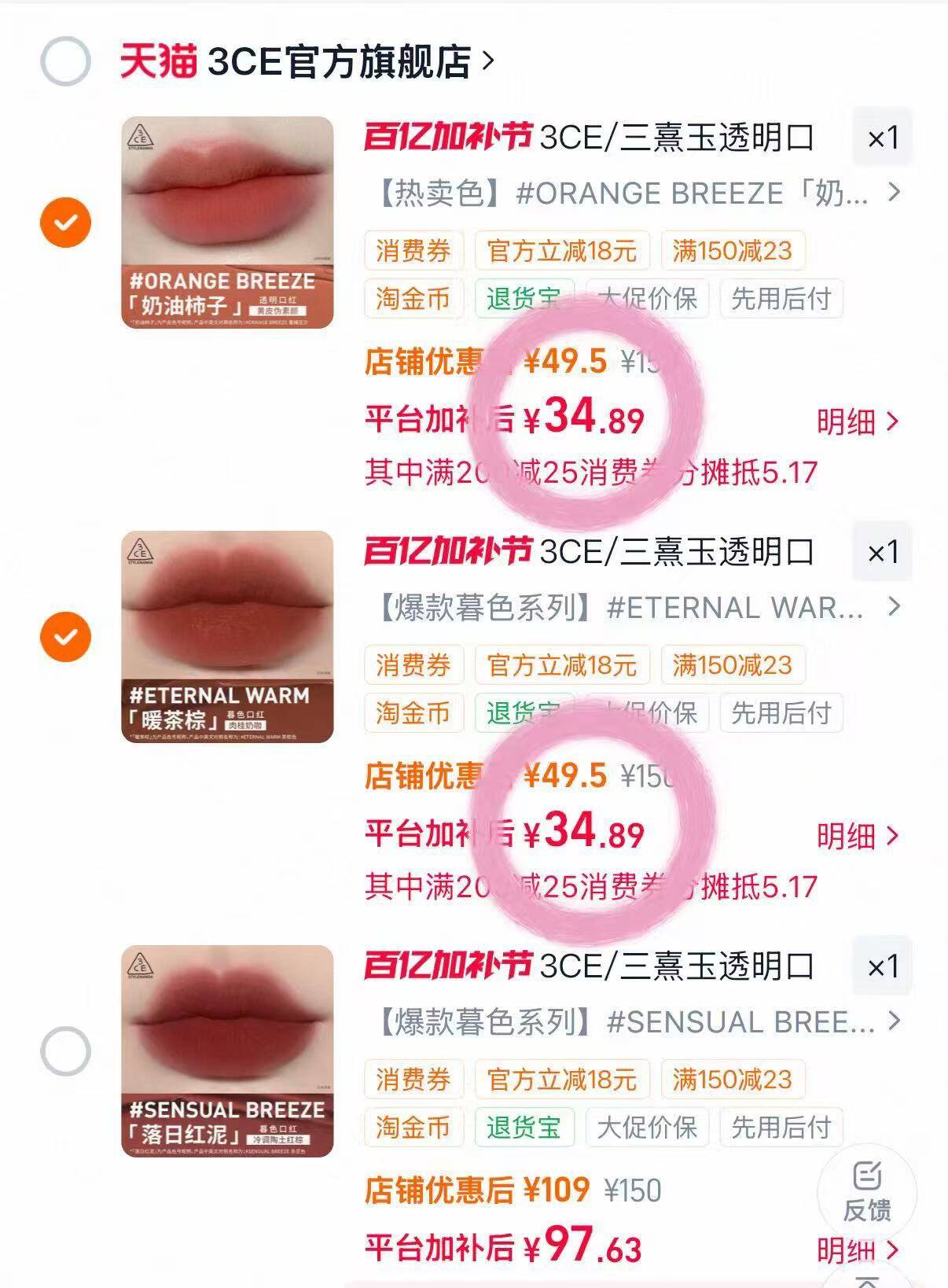Adjust the ×1 quantity for ETERNAL WARM
The image size is (948, 1288).
[x=882, y=553]
